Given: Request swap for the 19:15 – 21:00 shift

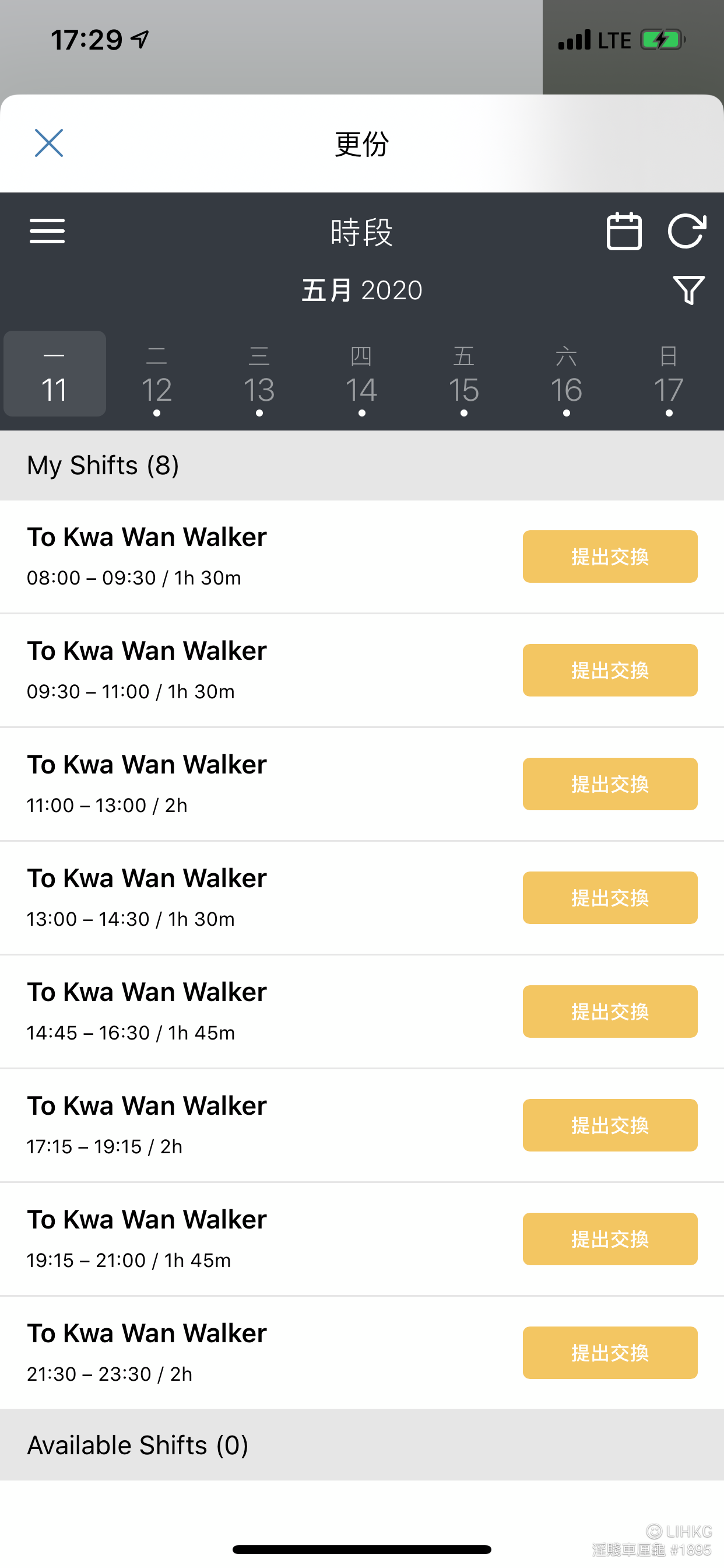Looking at the screenshot, I should click(610, 1240).
